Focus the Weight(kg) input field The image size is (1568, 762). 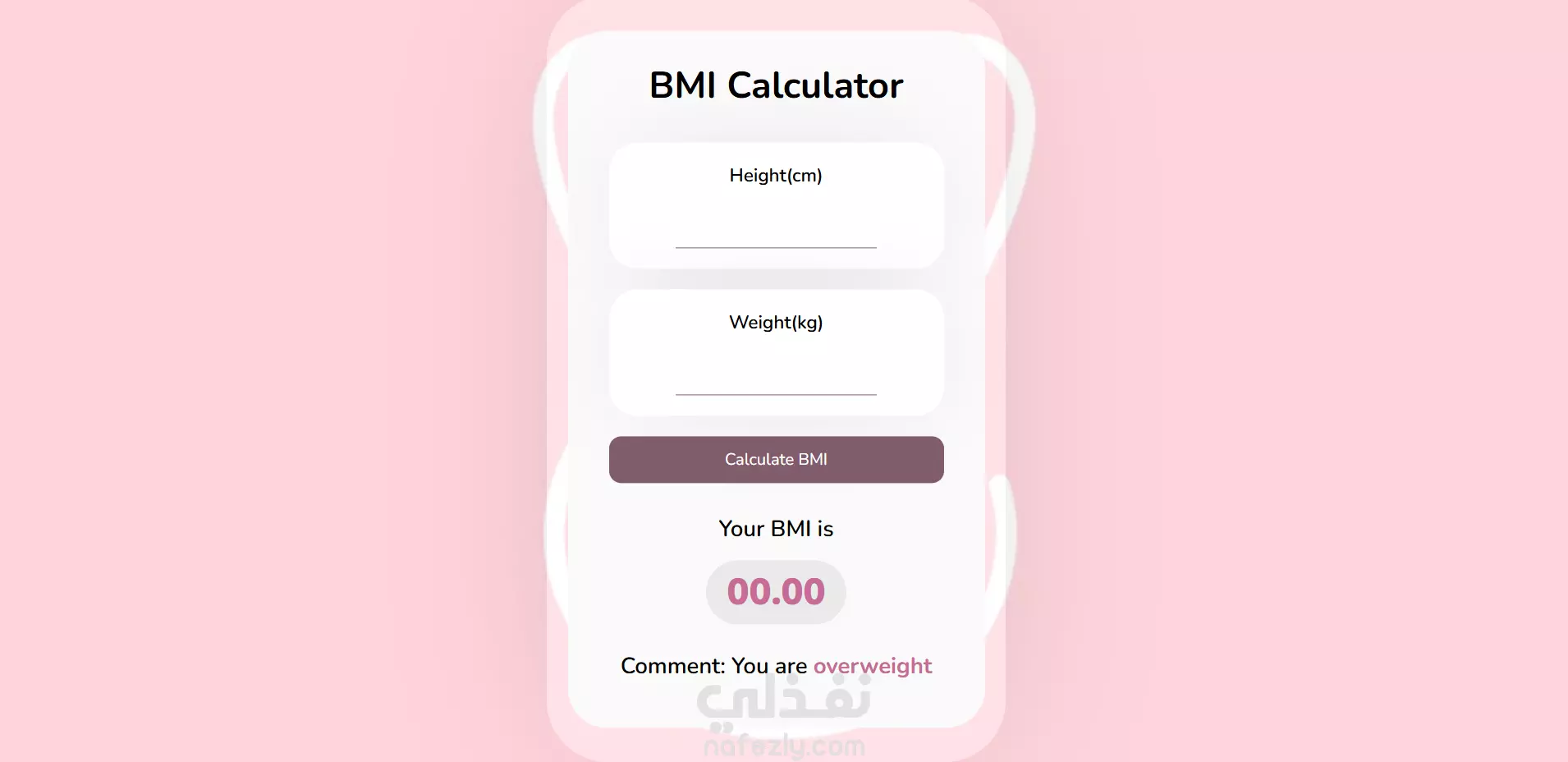(776, 379)
